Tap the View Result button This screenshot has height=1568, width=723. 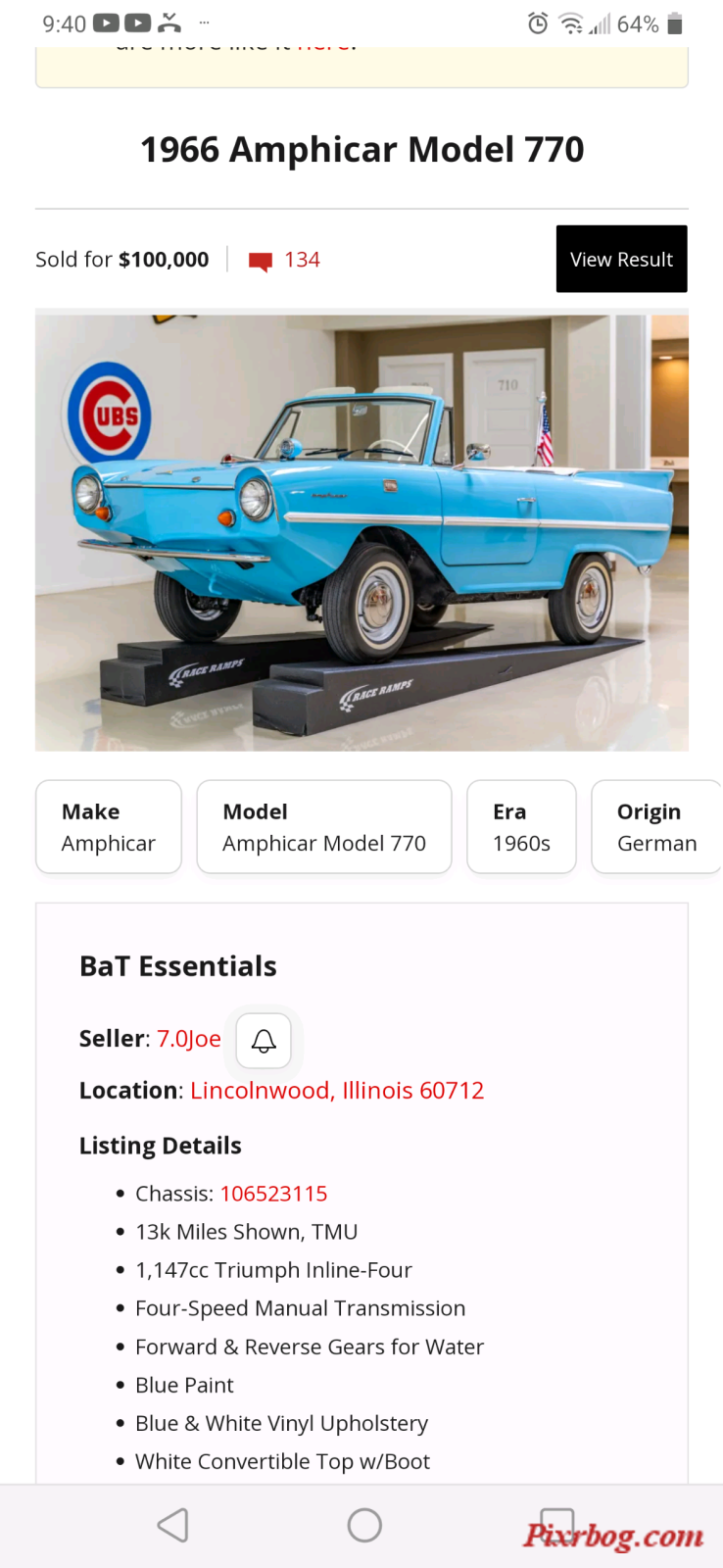click(621, 259)
